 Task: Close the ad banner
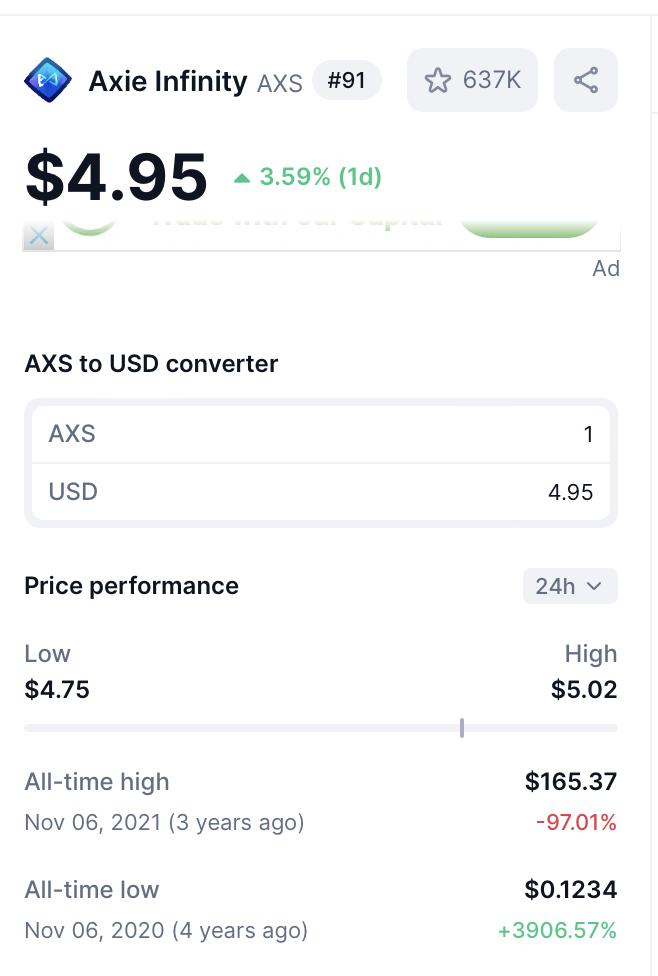pyautogui.click(x=38, y=237)
